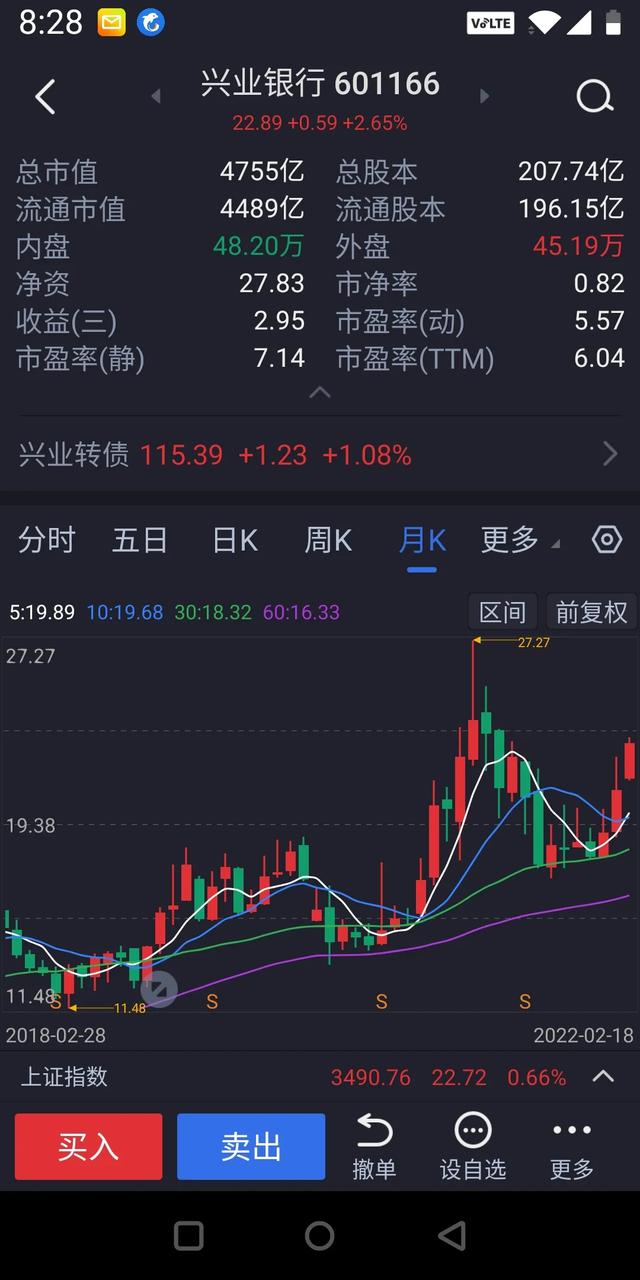
Task: Open the 更多 chart period dropdown
Action: (520, 540)
